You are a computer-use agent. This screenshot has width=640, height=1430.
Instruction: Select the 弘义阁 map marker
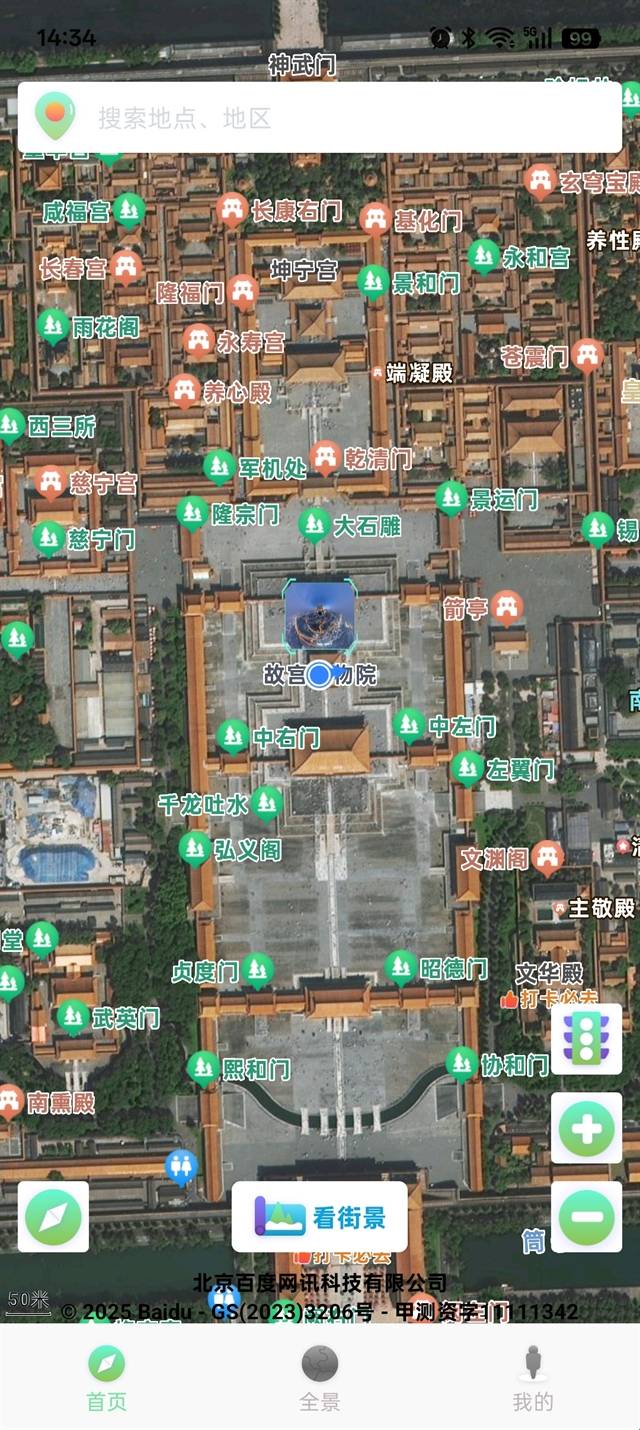196,849
